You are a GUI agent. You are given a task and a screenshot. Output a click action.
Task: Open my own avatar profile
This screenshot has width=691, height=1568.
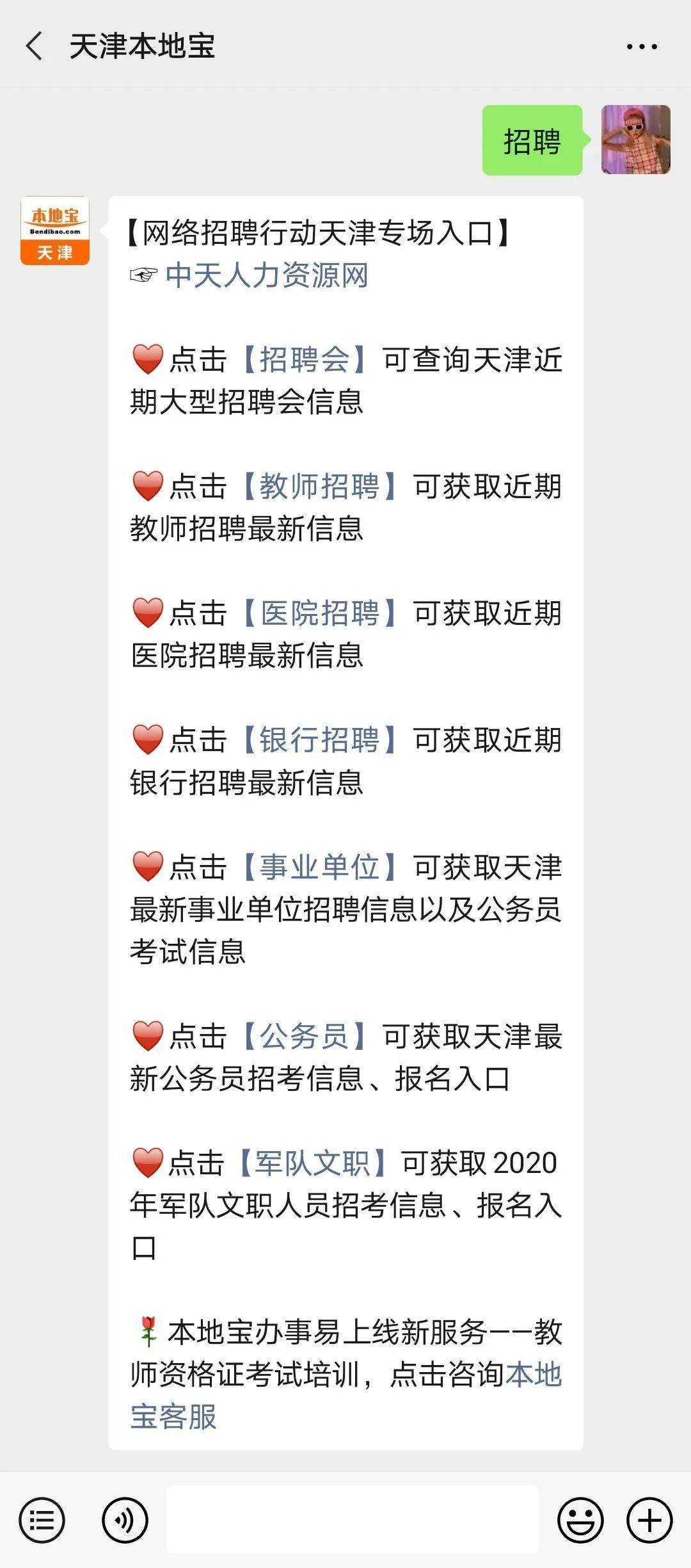[x=636, y=140]
